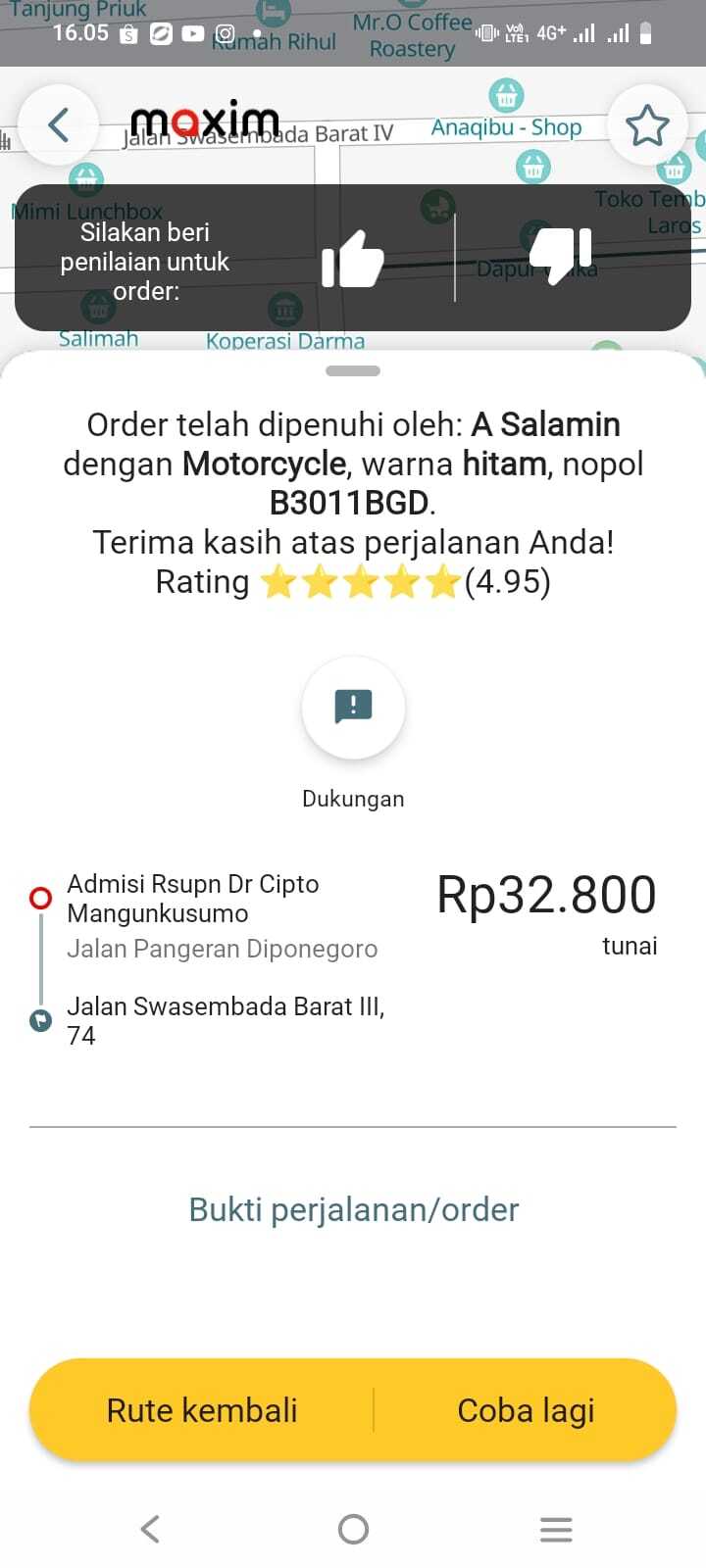Select Coba lagi to reorder
Image resolution: width=706 pixels, height=1568 pixels.
(x=526, y=1410)
